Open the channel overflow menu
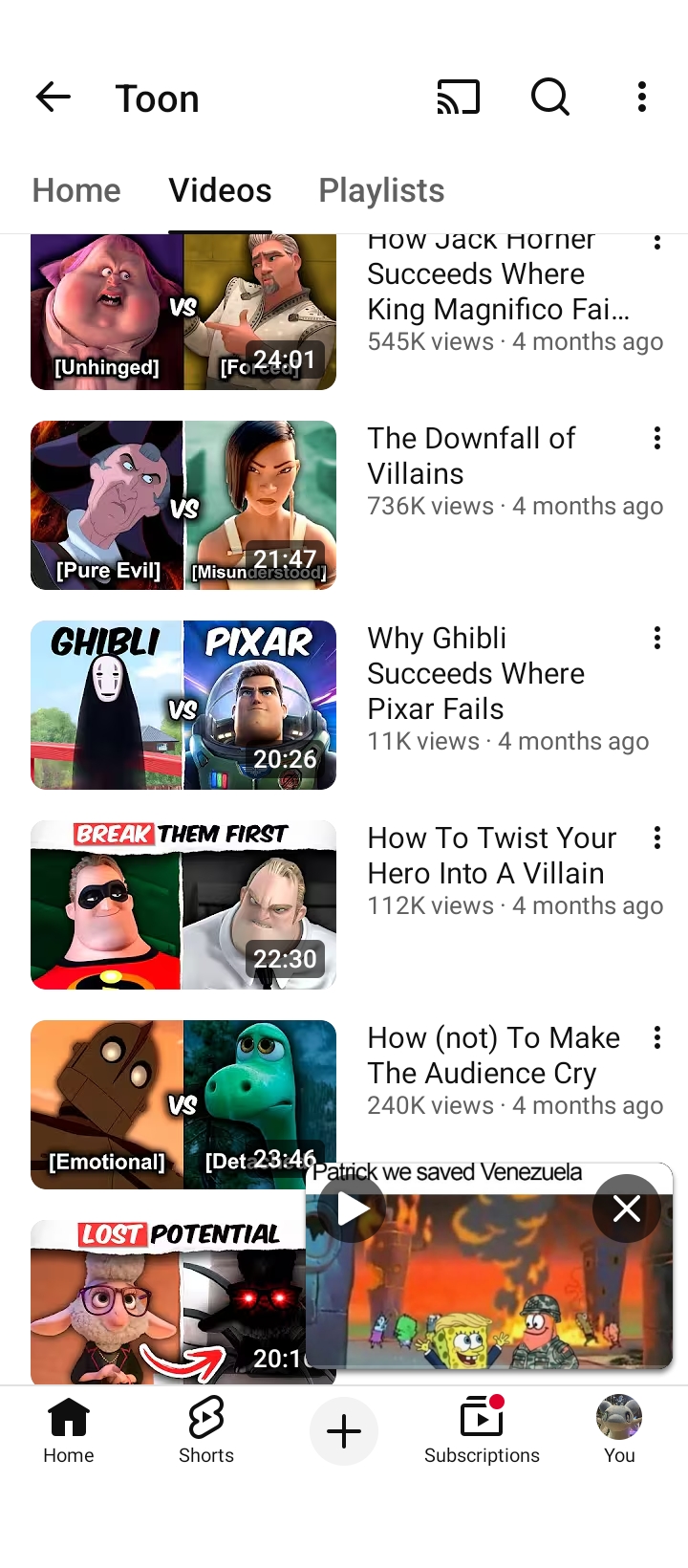This screenshot has height=1568, width=688. [x=642, y=97]
